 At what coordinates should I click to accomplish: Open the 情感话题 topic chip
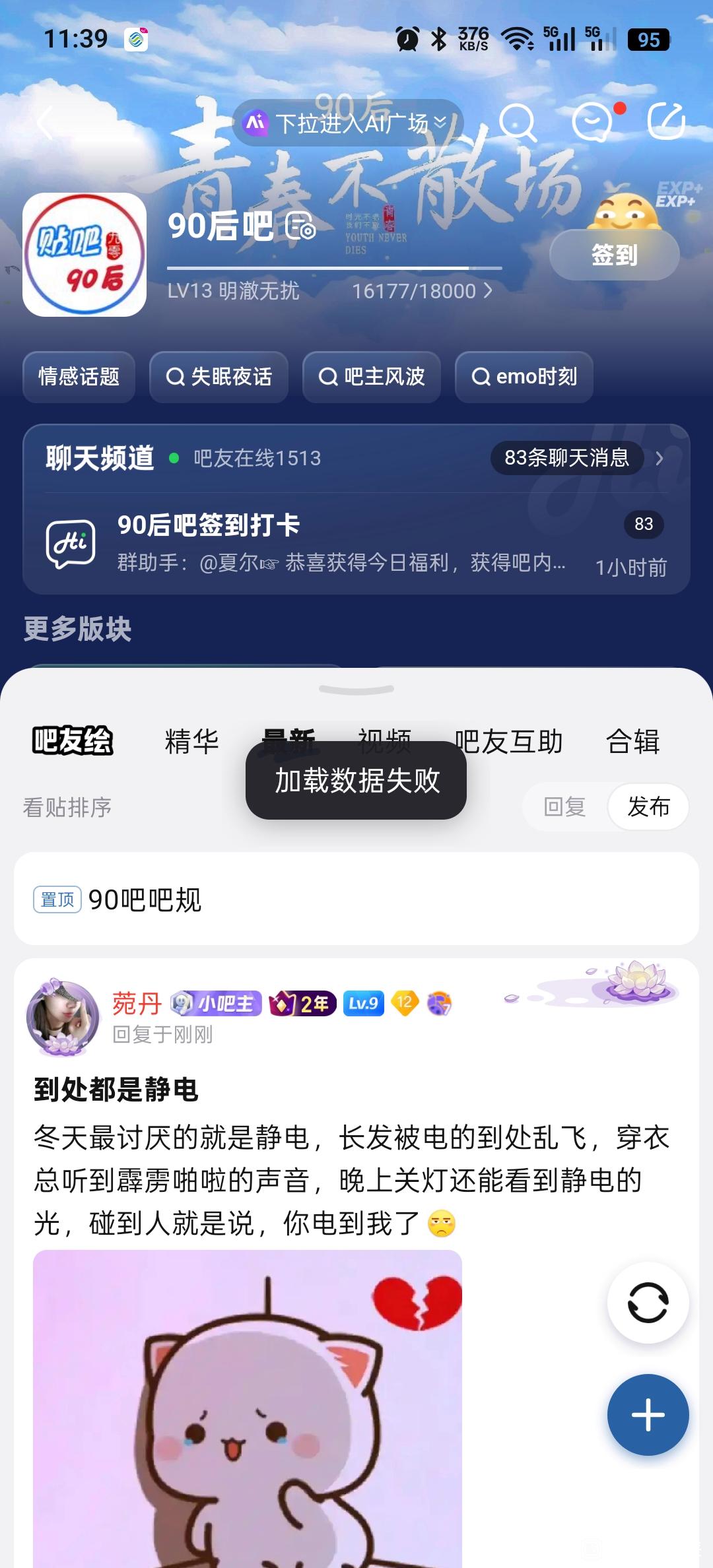pos(79,377)
